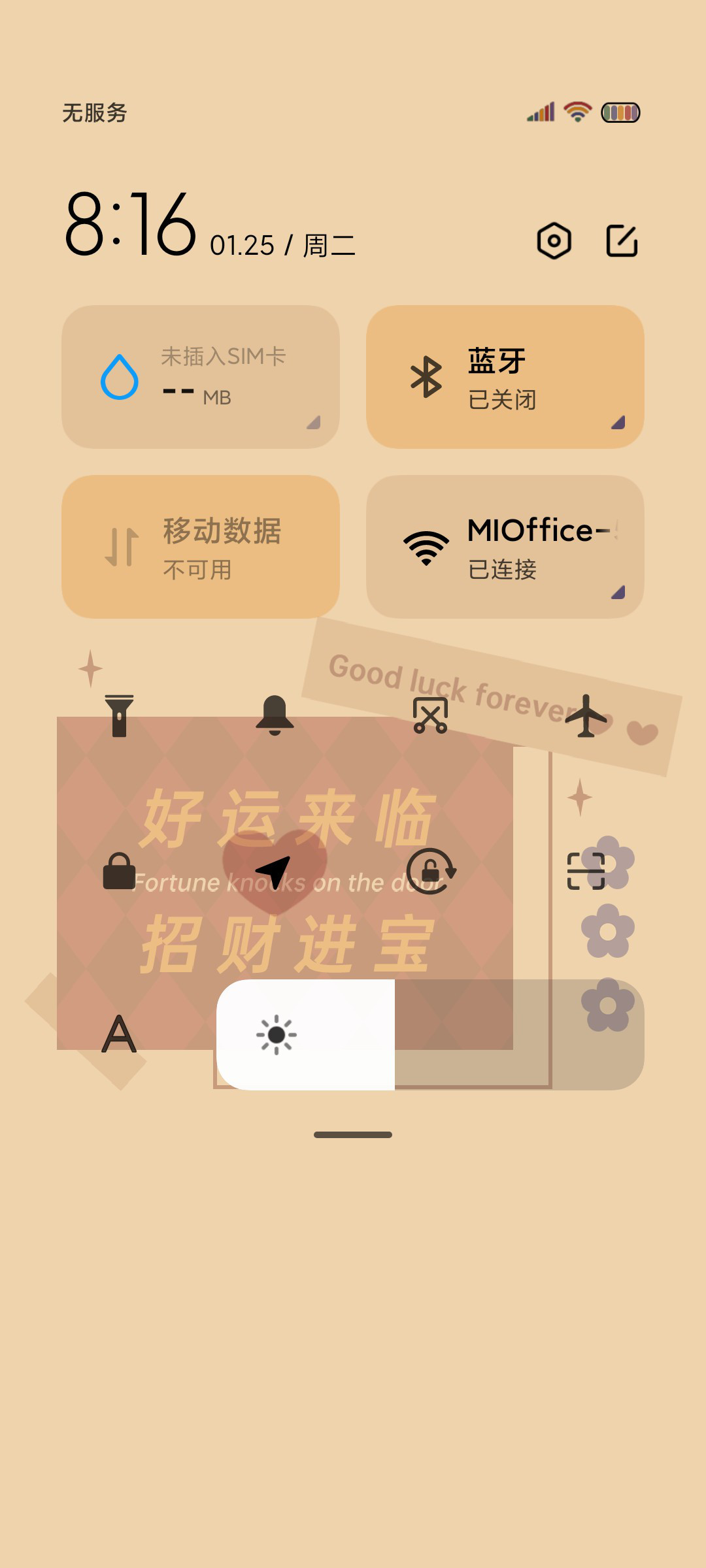This screenshot has width=706, height=1568.
Task: Turn on 蓝牙 Bluetooth tile
Action: point(505,377)
